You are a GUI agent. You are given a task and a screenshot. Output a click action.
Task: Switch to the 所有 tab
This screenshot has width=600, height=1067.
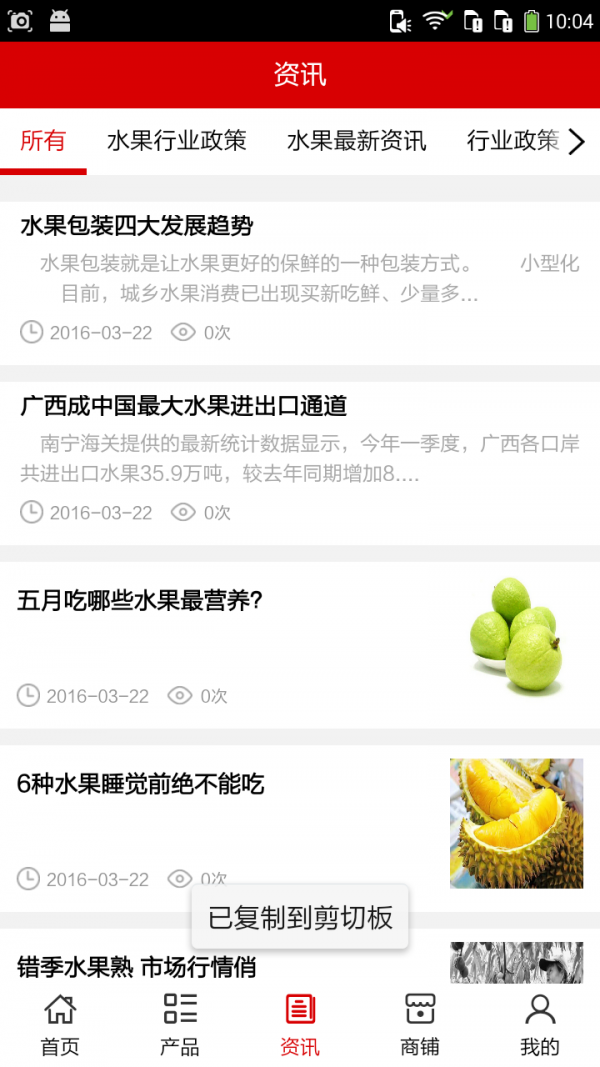(43, 141)
